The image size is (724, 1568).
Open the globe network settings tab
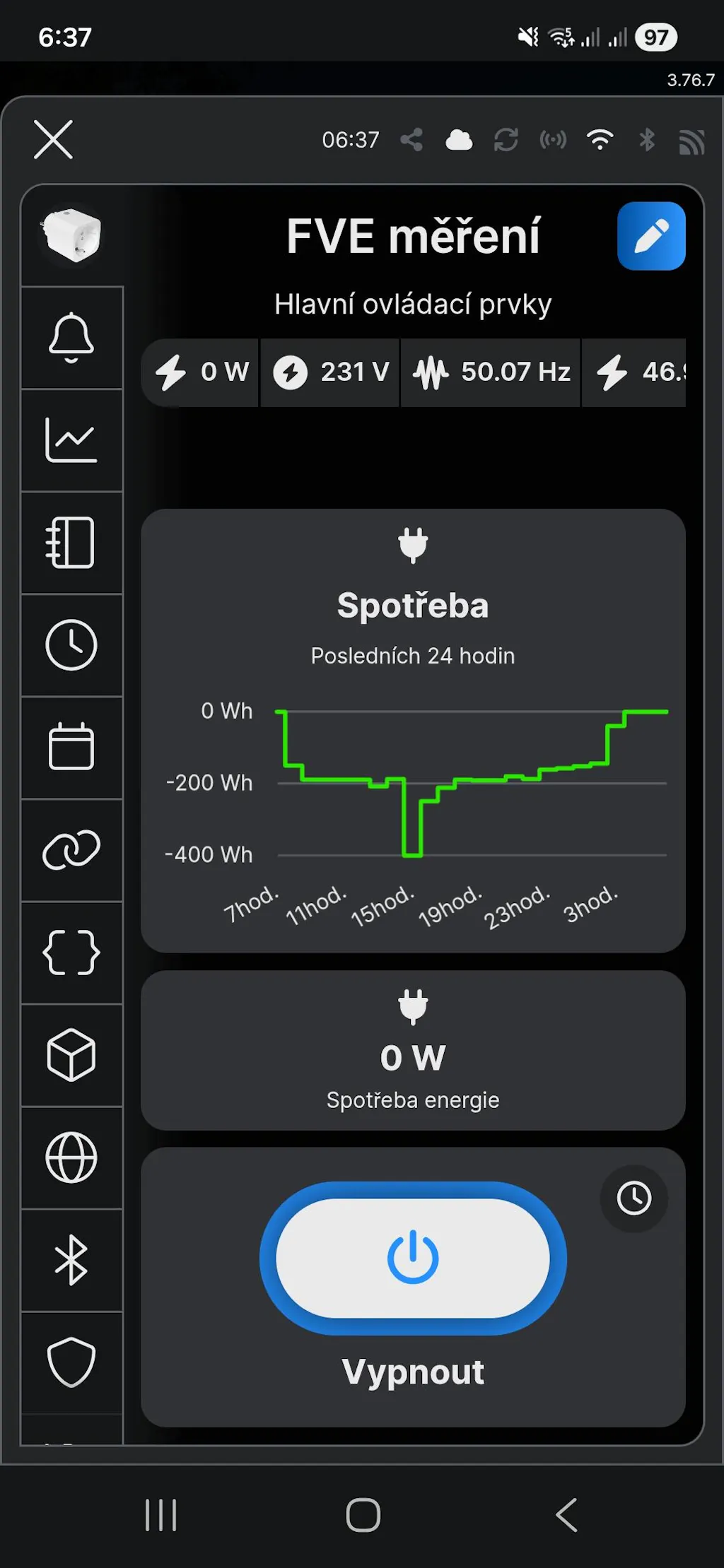pyautogui.click(x=71, y=1157)
